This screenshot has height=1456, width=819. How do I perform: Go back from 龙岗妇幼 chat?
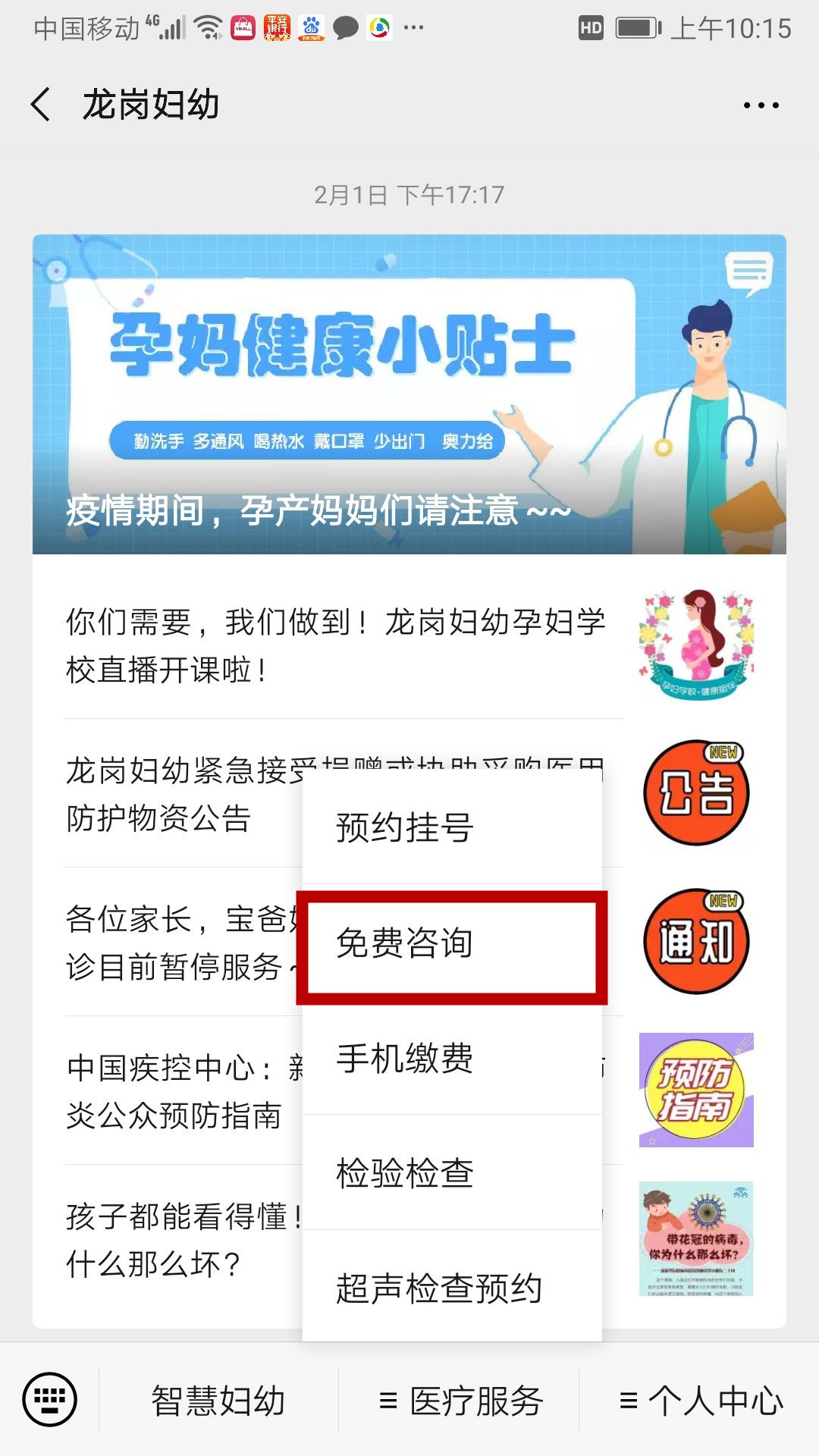coord(42,105)
